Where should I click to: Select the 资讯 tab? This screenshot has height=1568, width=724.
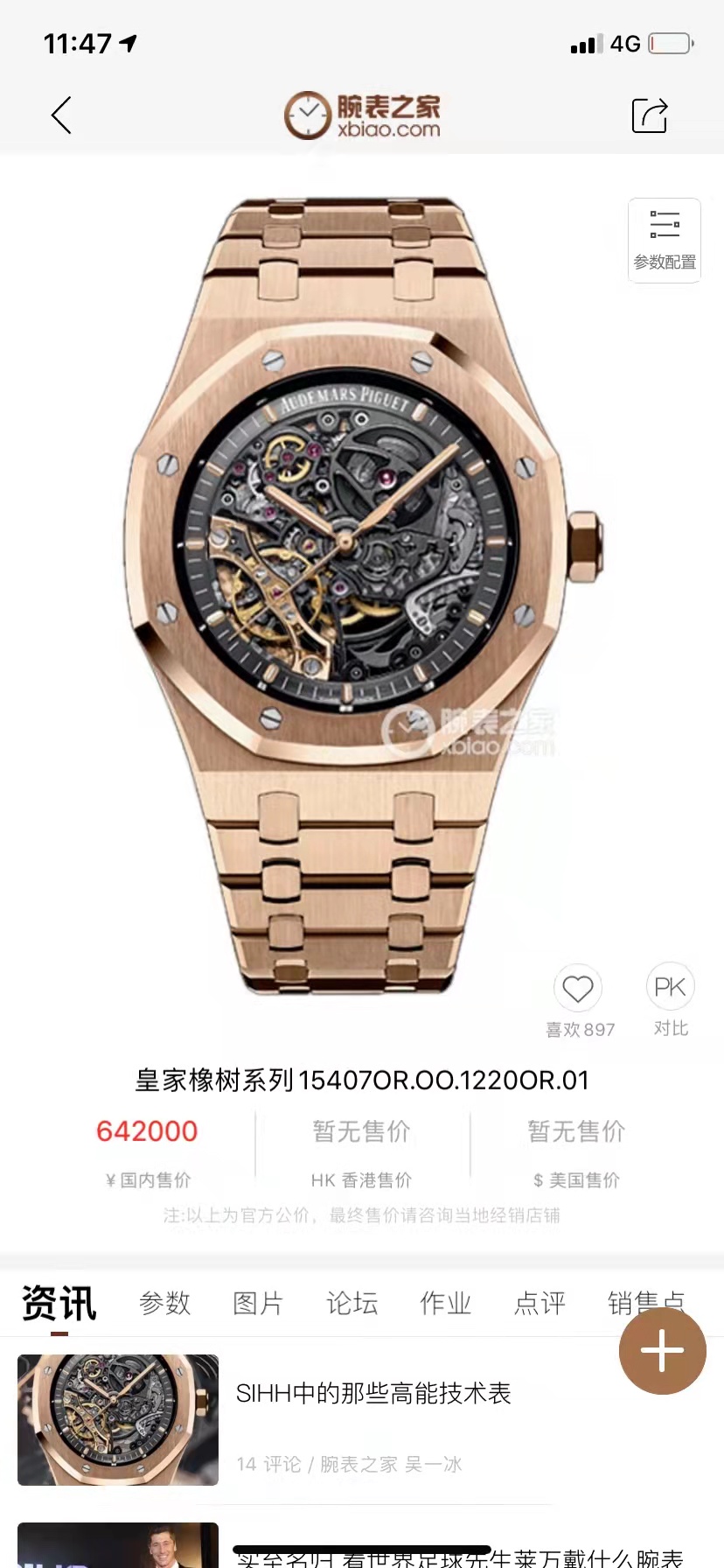(x=59, y=1303)
